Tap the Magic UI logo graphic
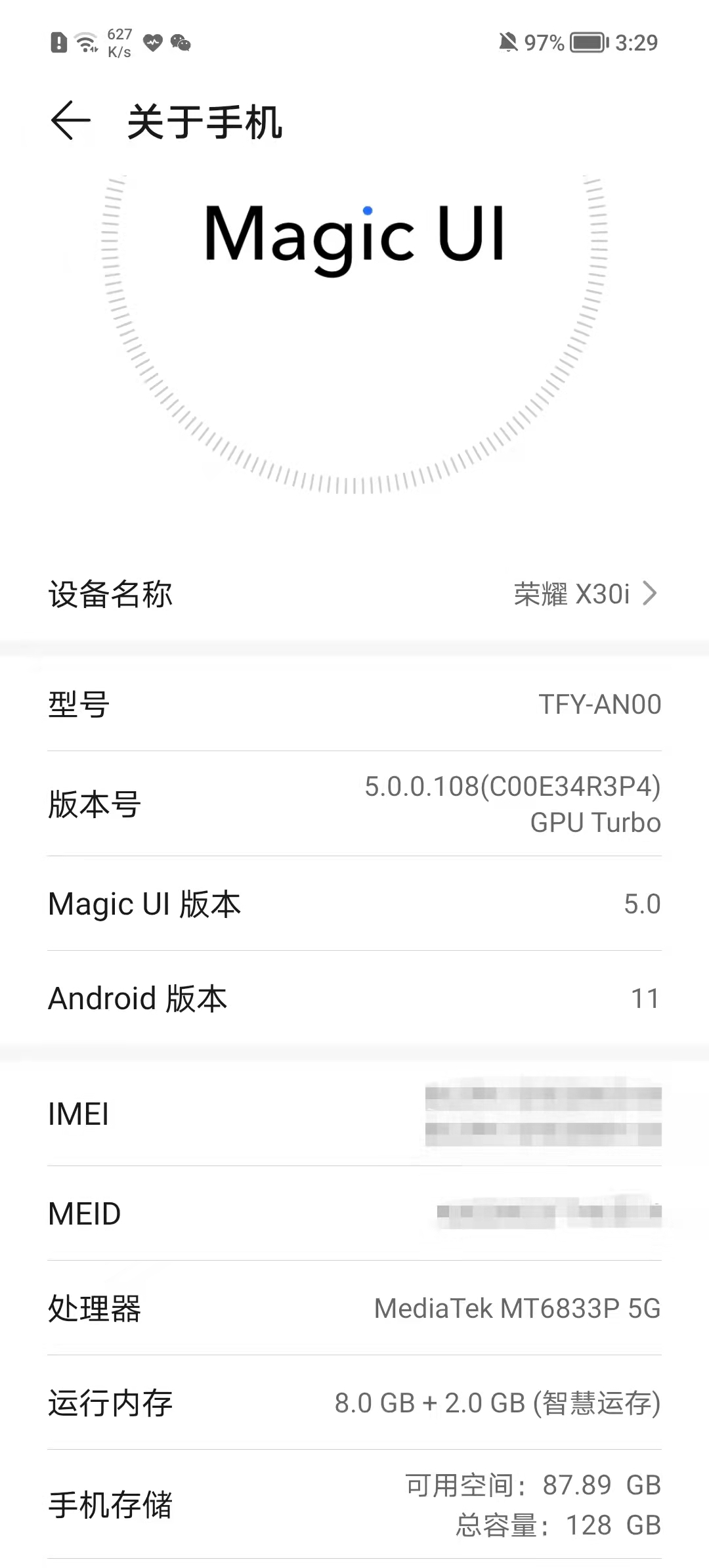This screenshot has width=709, height=1568. (x=354, y=236)
